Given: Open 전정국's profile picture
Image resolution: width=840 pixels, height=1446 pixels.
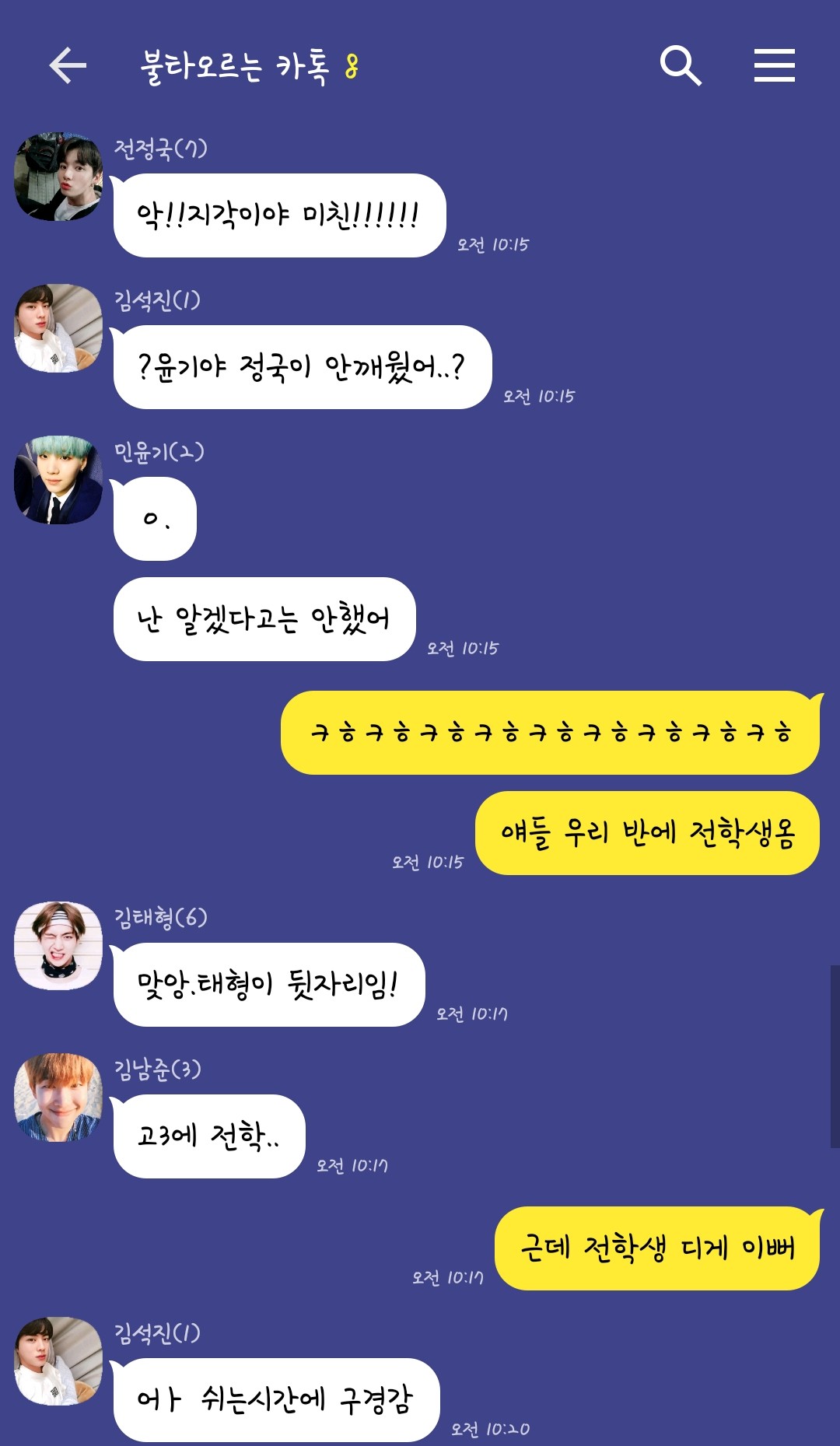Looking at the screenshot, I should tap(58, 177).
